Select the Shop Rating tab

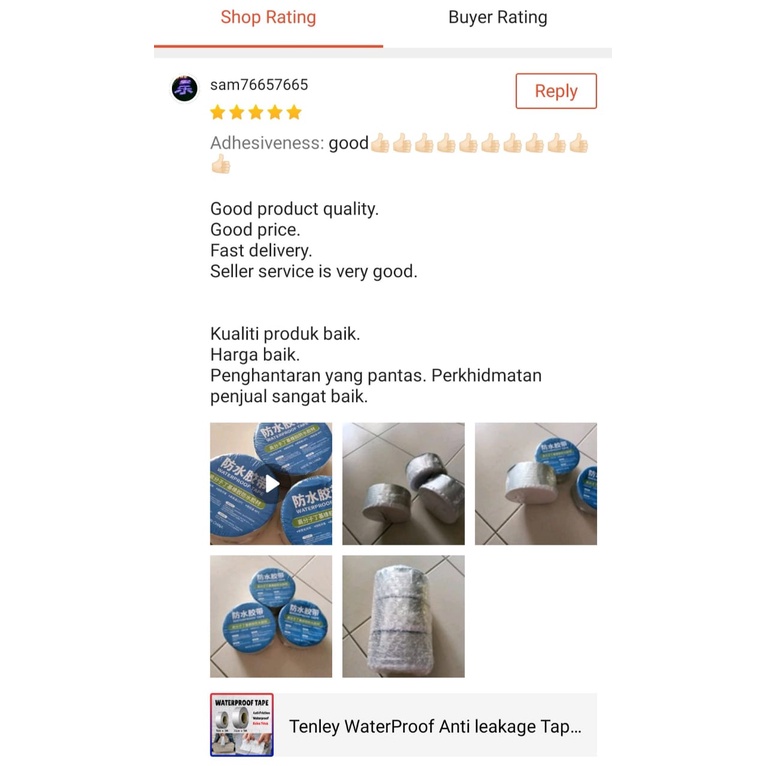[268, 18]
